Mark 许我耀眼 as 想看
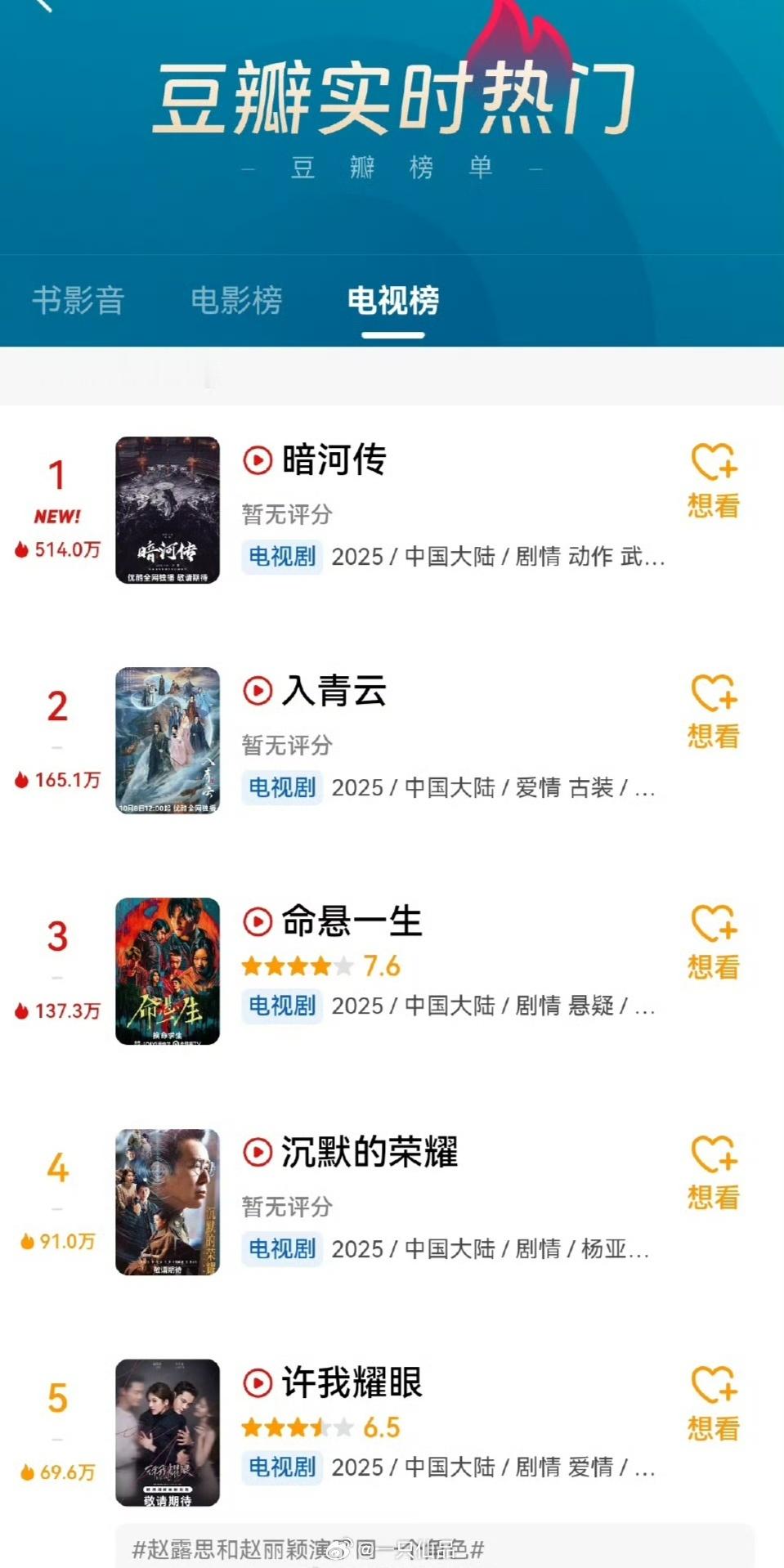The height and width of the screenshot is (1568, 784). [x=714, y=1403]
